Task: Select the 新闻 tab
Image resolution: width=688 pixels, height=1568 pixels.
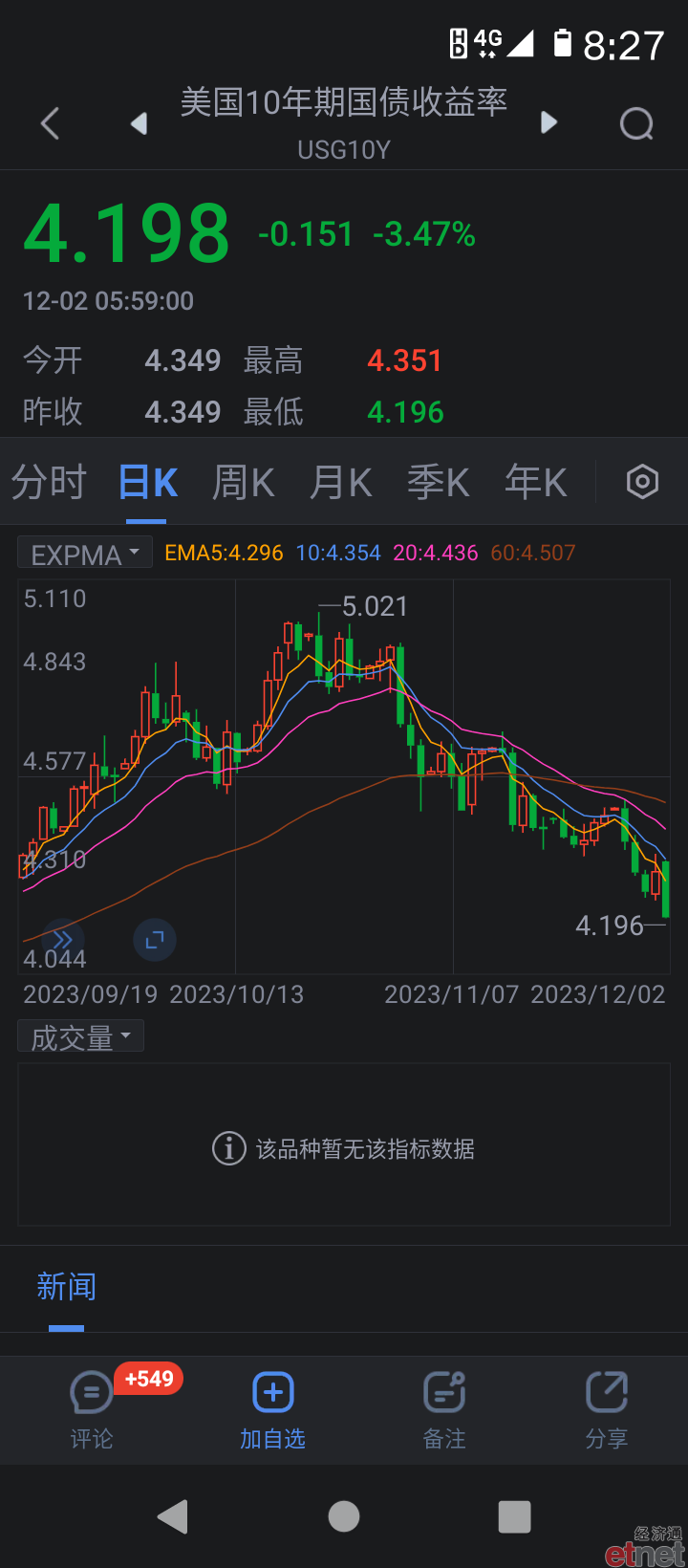Action: click(66, 1287)
